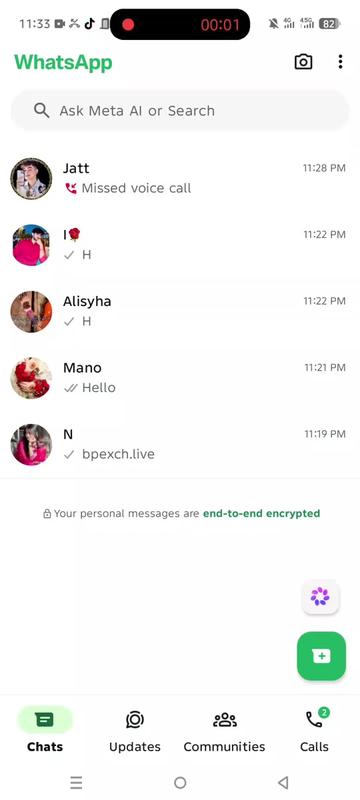Viewport: 360px width, 800px height.
Task: View Jatt's profile picture
Action: click(31, 178)
